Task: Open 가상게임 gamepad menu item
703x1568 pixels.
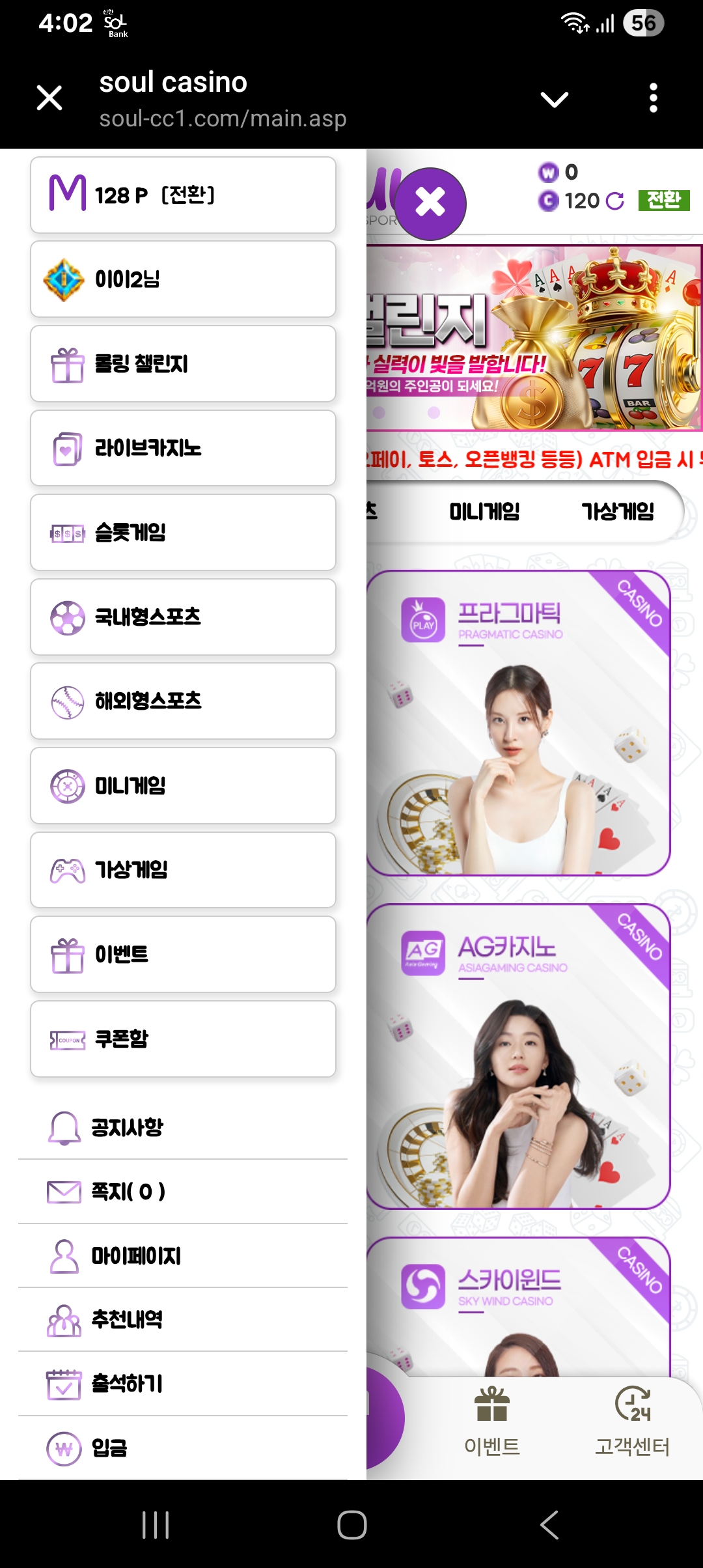Action: (x=182, y=870)
